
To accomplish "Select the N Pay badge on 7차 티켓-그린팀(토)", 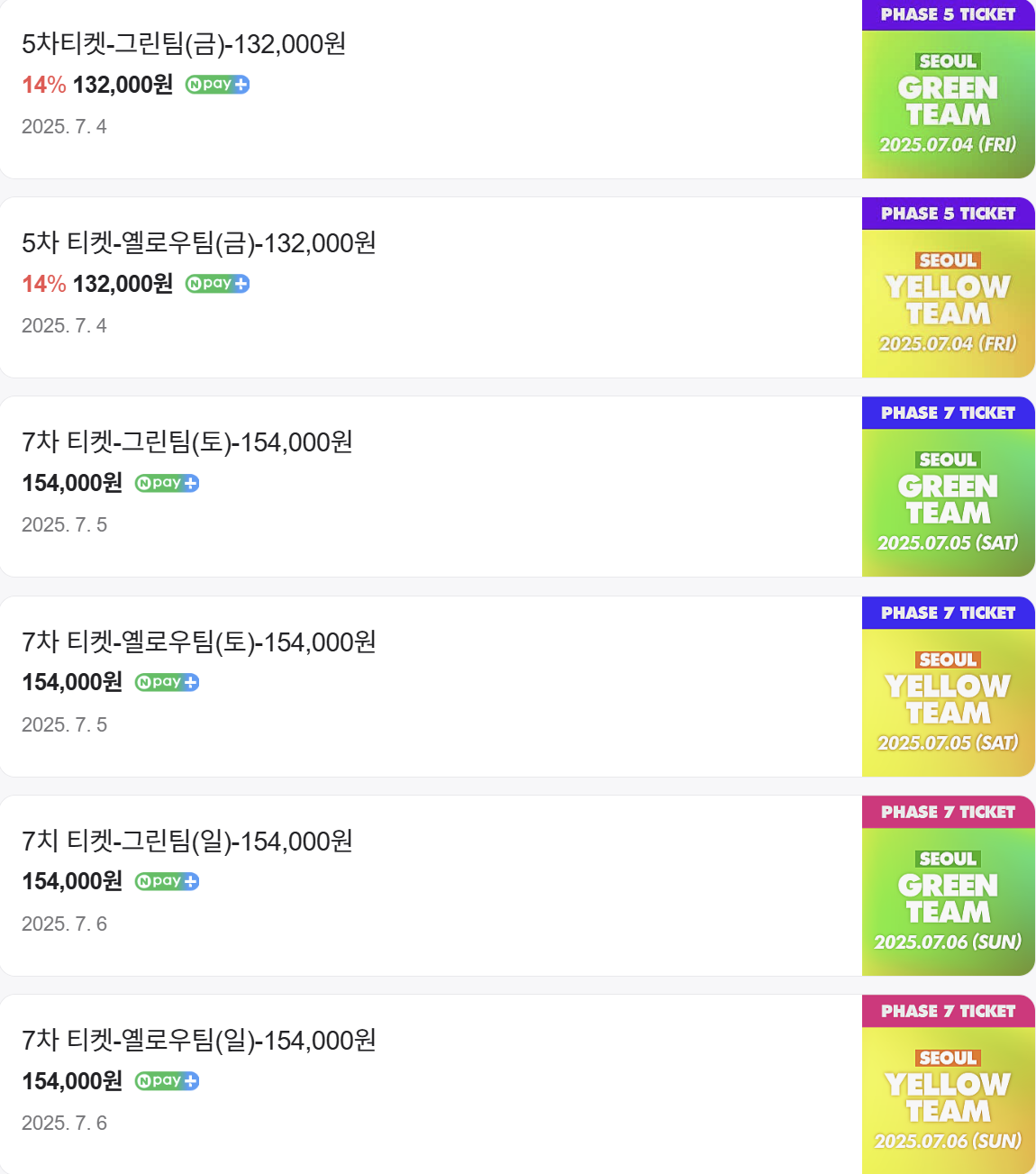I will pyautogui.click(x=166, y=483).
